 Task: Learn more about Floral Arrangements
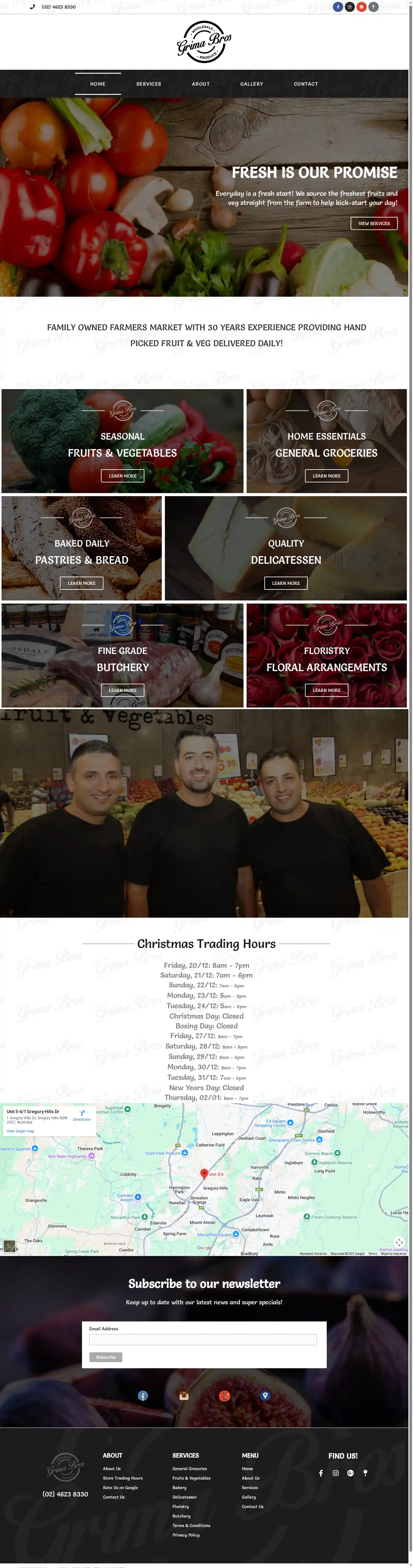pos(326,690)
